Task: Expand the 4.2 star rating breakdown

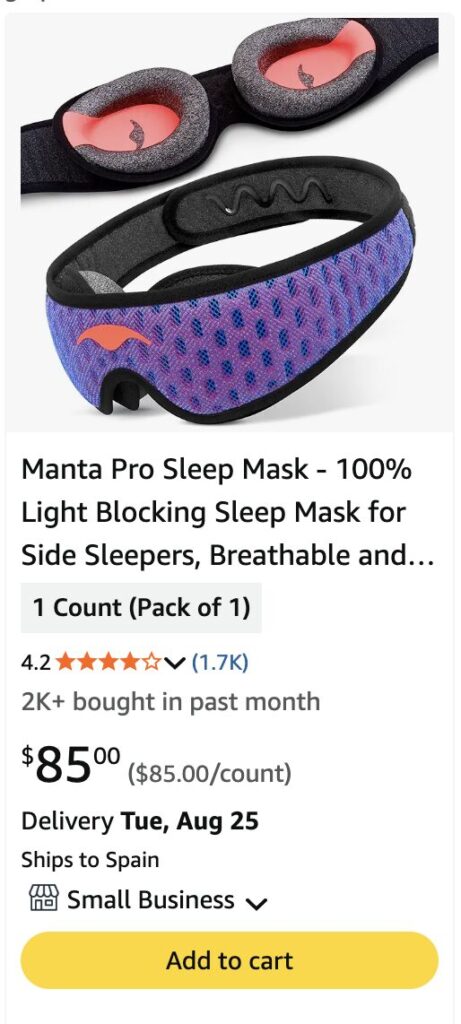Action: click(x=104, y=663)
